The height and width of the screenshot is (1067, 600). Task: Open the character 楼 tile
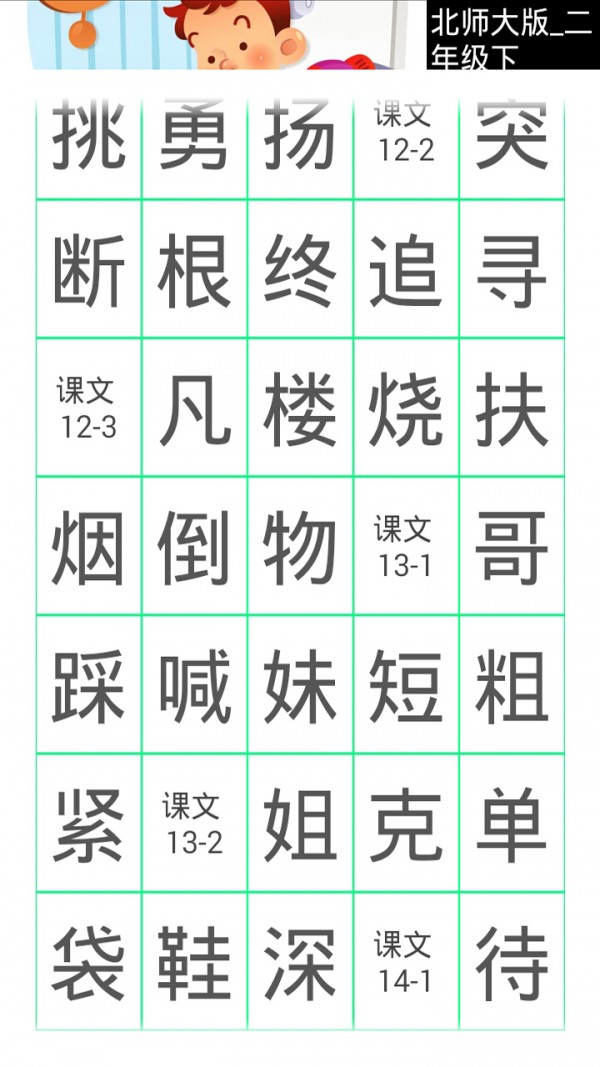pos(300,408)
